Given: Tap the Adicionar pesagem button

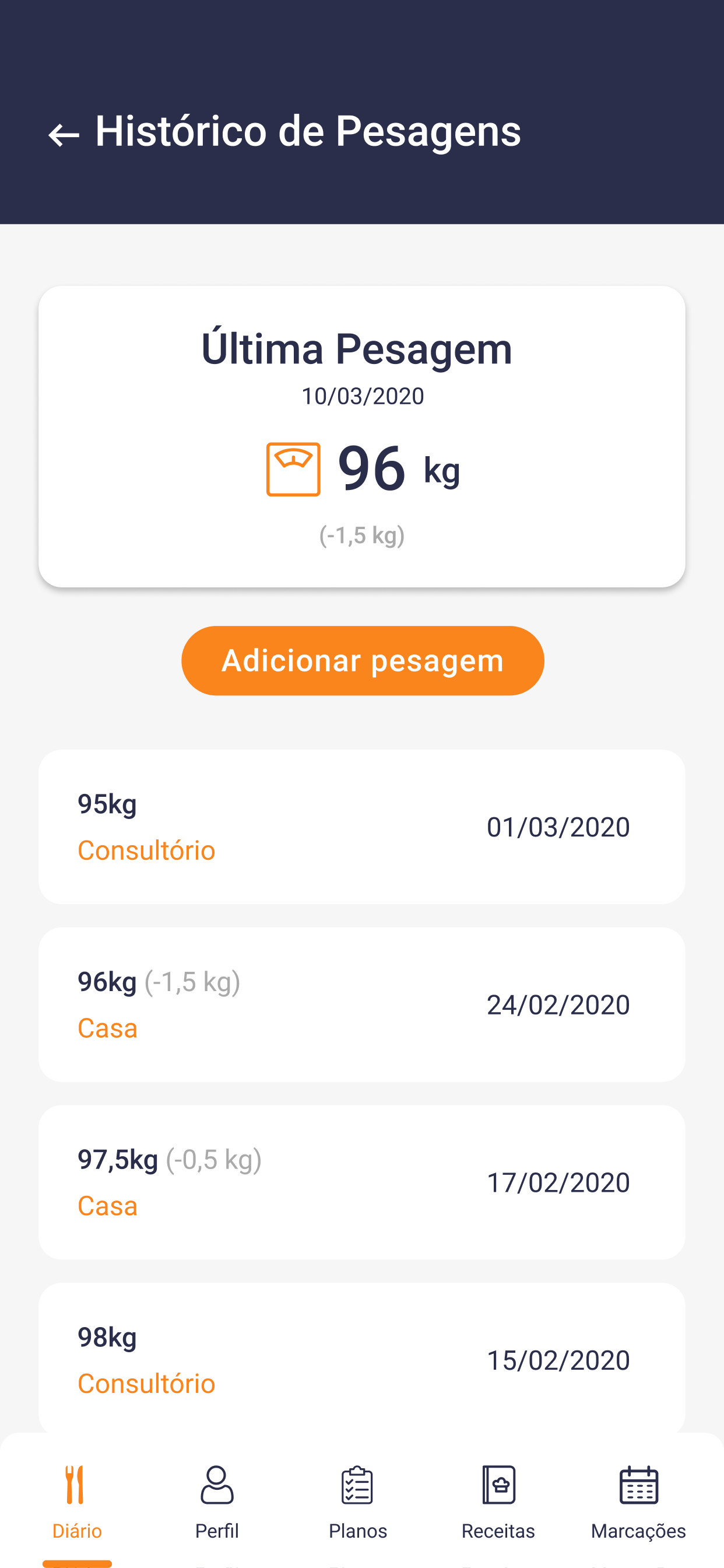Looking at the screenshot, I should click(x=363, y=660).
